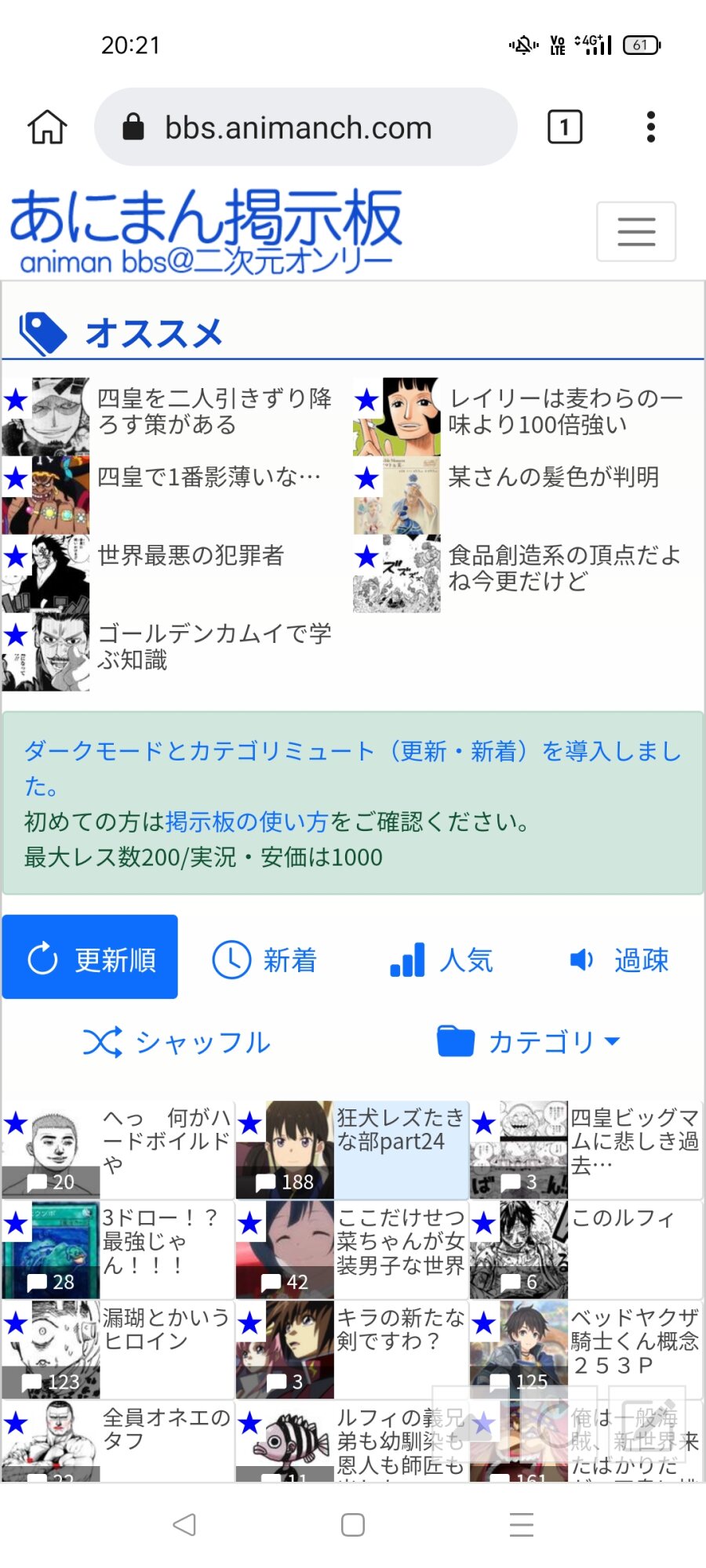The height and width of the screenshot is (1568, 706).
Task: Open recommended thread 某さんの髪色が判明
Action: 553,477
